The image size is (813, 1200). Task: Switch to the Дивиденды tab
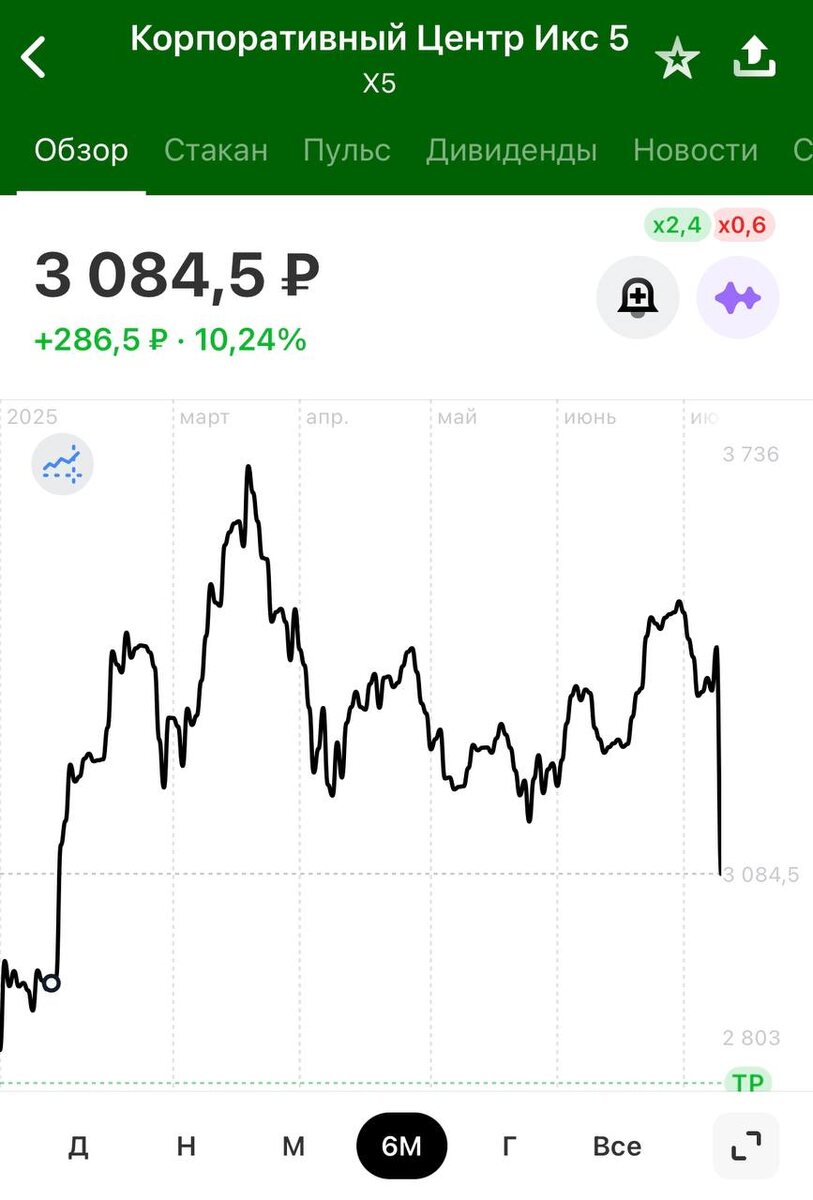tap(511, 151)
